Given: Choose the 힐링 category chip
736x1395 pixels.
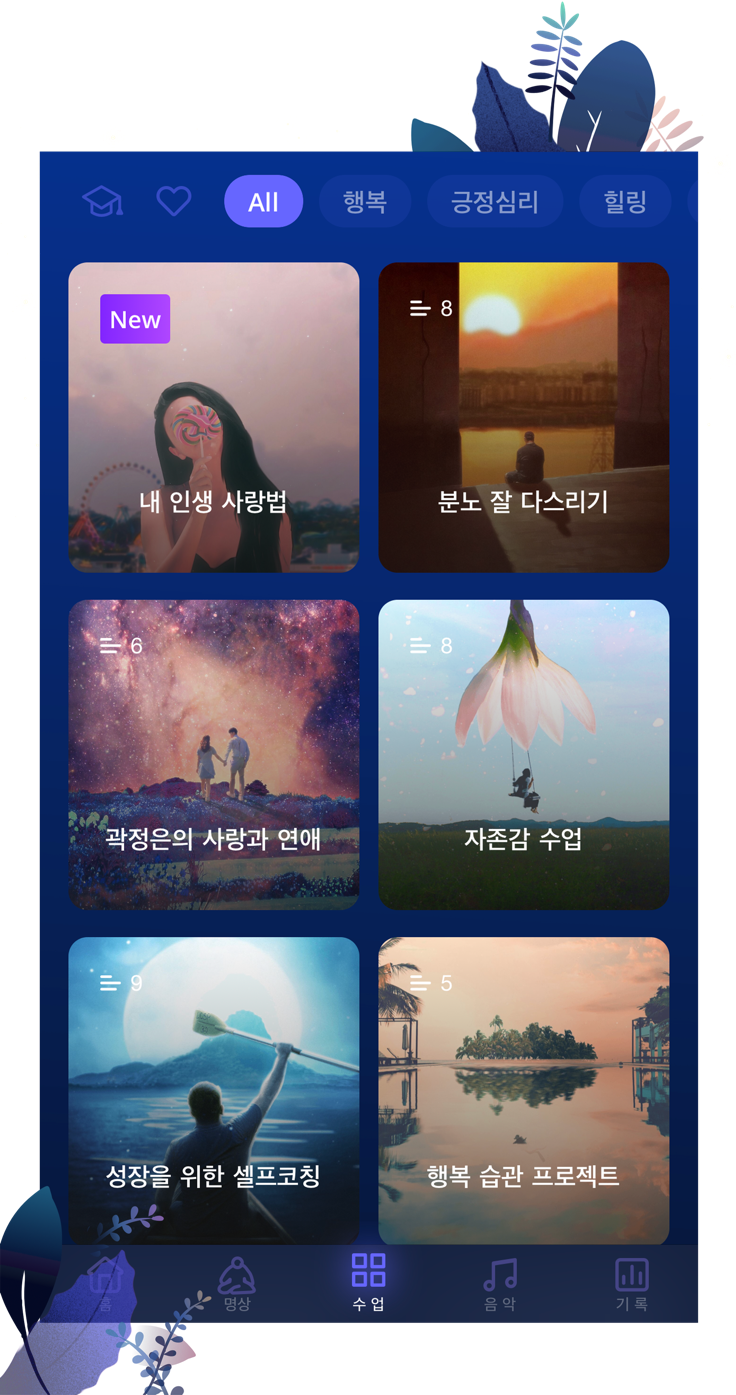Looking at the screenshot, I should (x=625, y=201).
